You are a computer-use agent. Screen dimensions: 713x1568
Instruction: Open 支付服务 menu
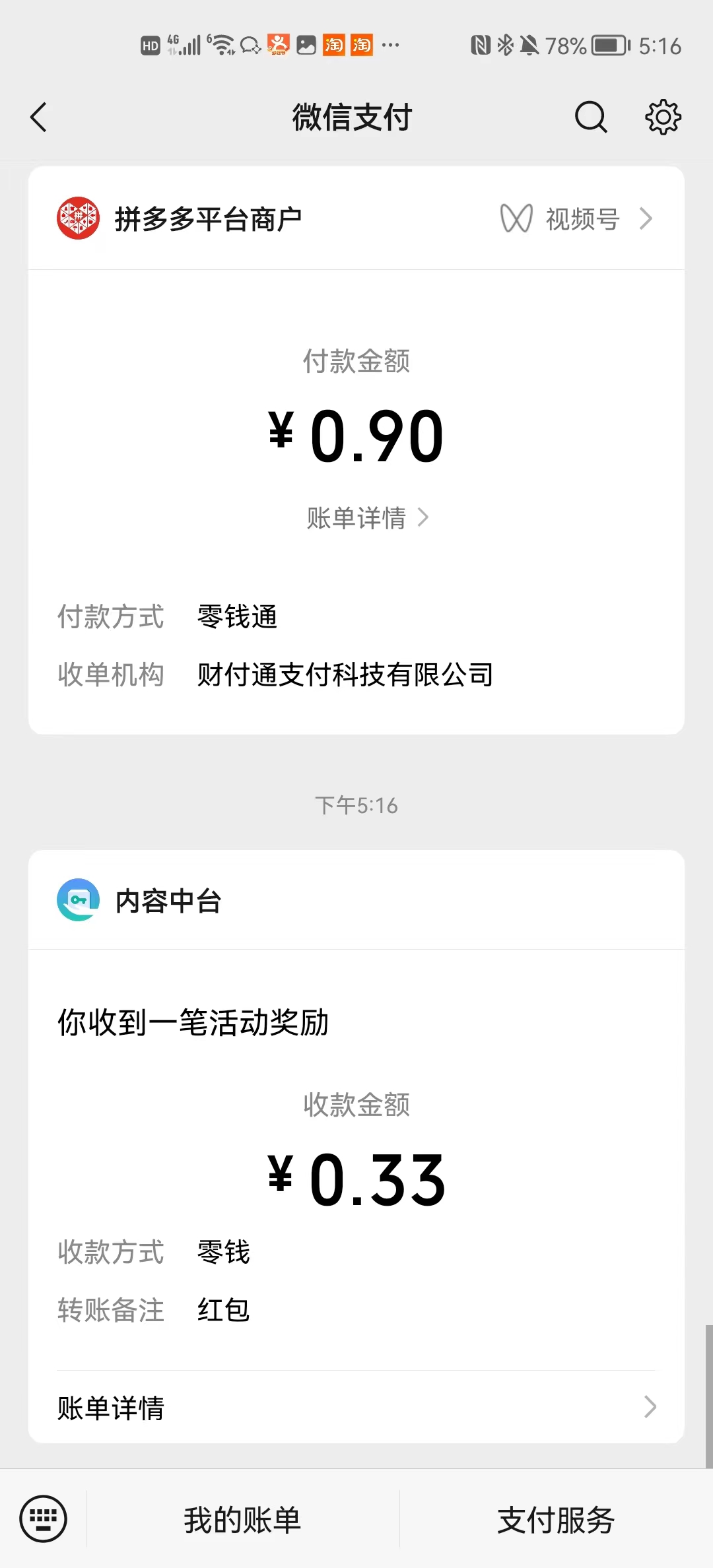[x=556, y=1520]
